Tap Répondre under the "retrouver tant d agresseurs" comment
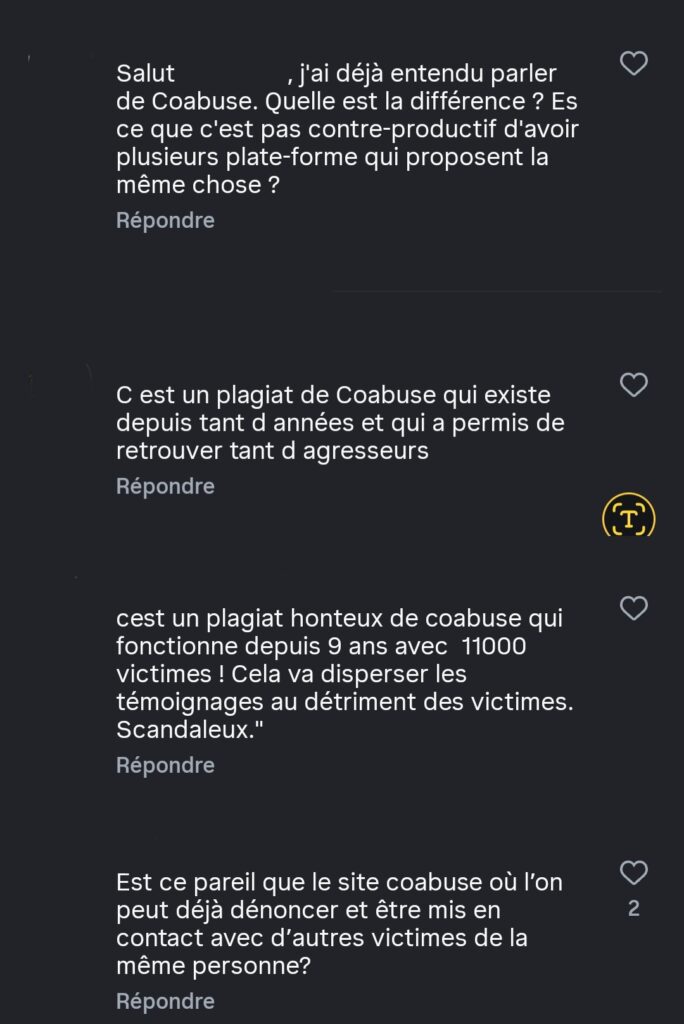684x1024 pixels. 165,486
